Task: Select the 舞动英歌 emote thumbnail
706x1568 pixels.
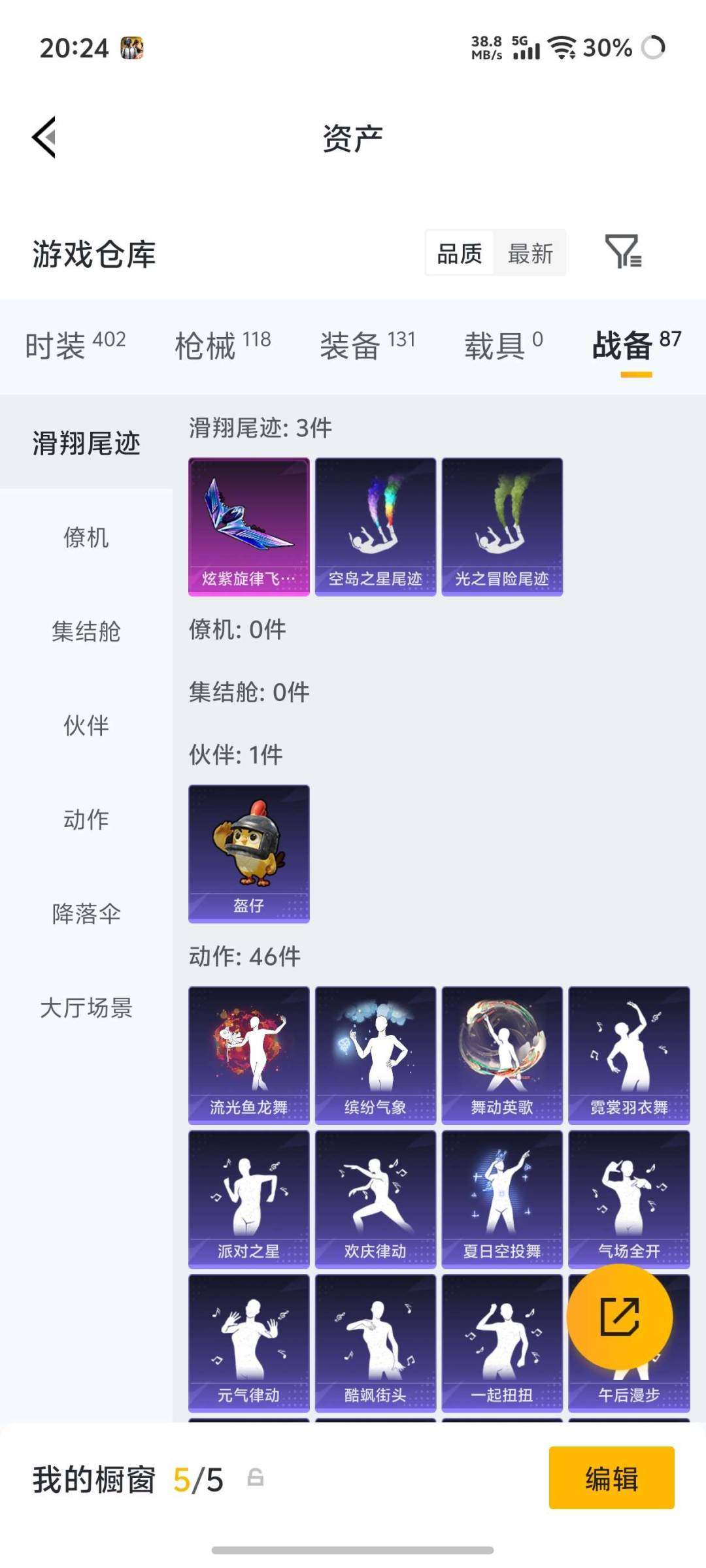Action: 502,1052
